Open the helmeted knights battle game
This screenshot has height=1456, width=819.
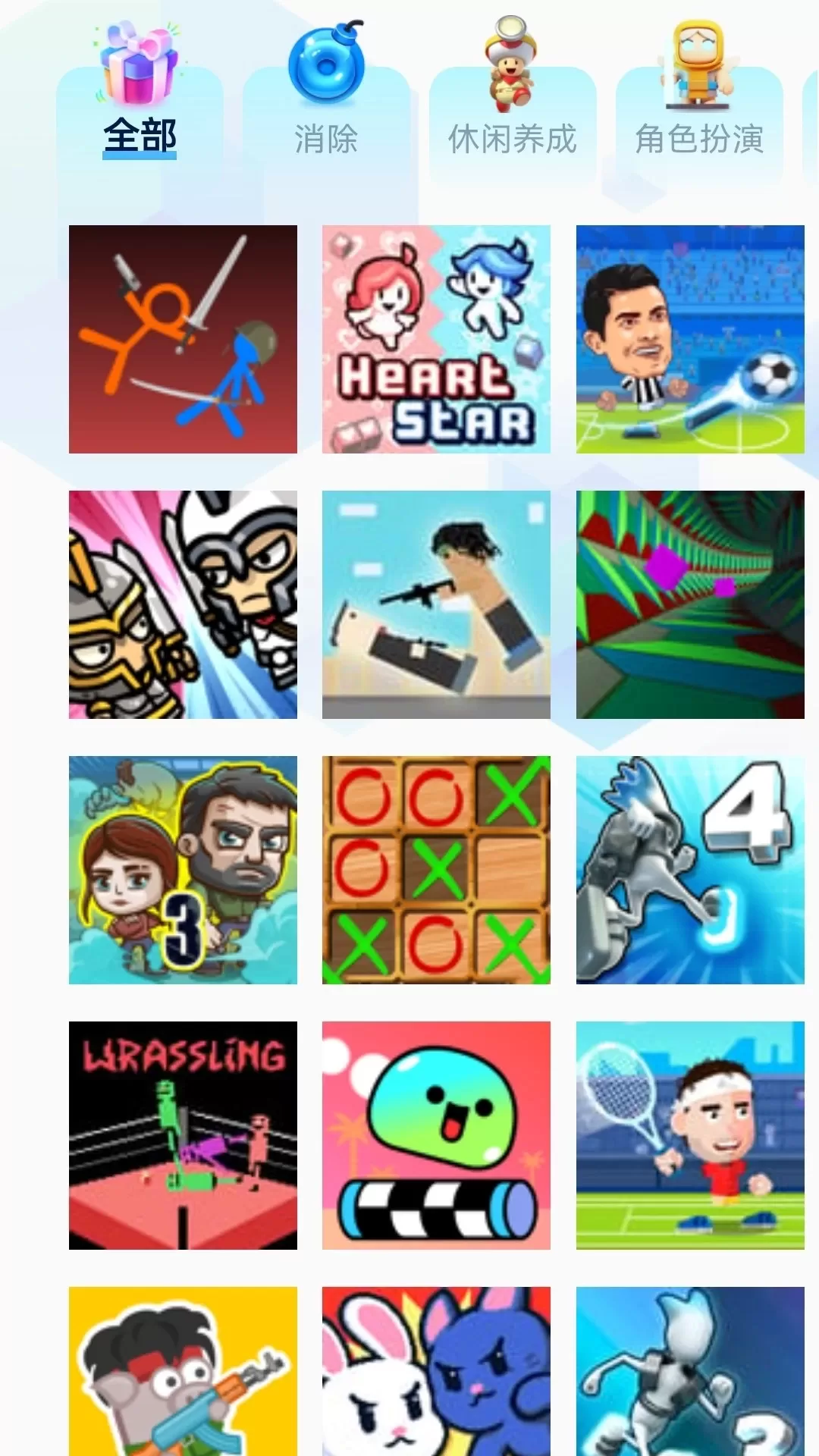pyautogui.click(x=183, y=604)
